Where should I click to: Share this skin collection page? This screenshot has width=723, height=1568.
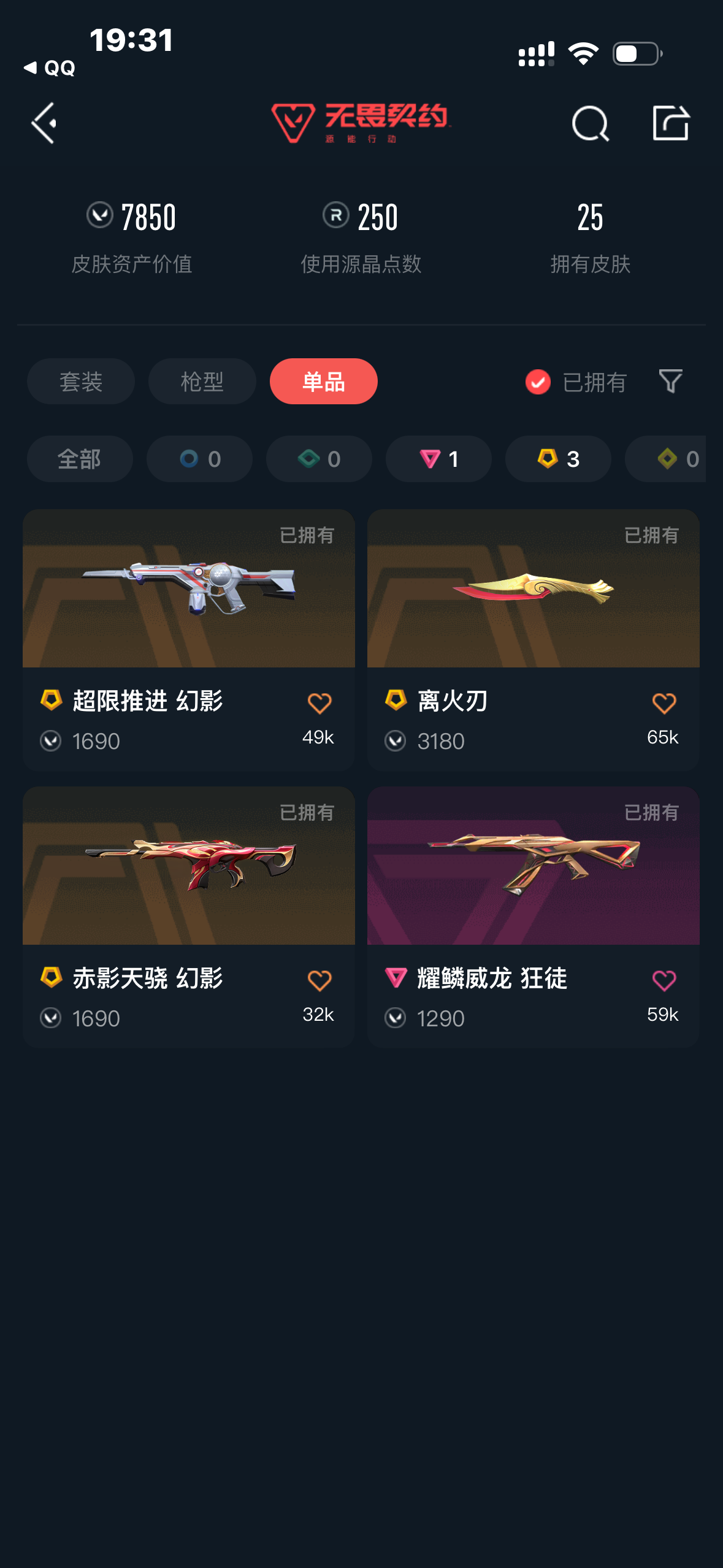click(x=670, y=124)
